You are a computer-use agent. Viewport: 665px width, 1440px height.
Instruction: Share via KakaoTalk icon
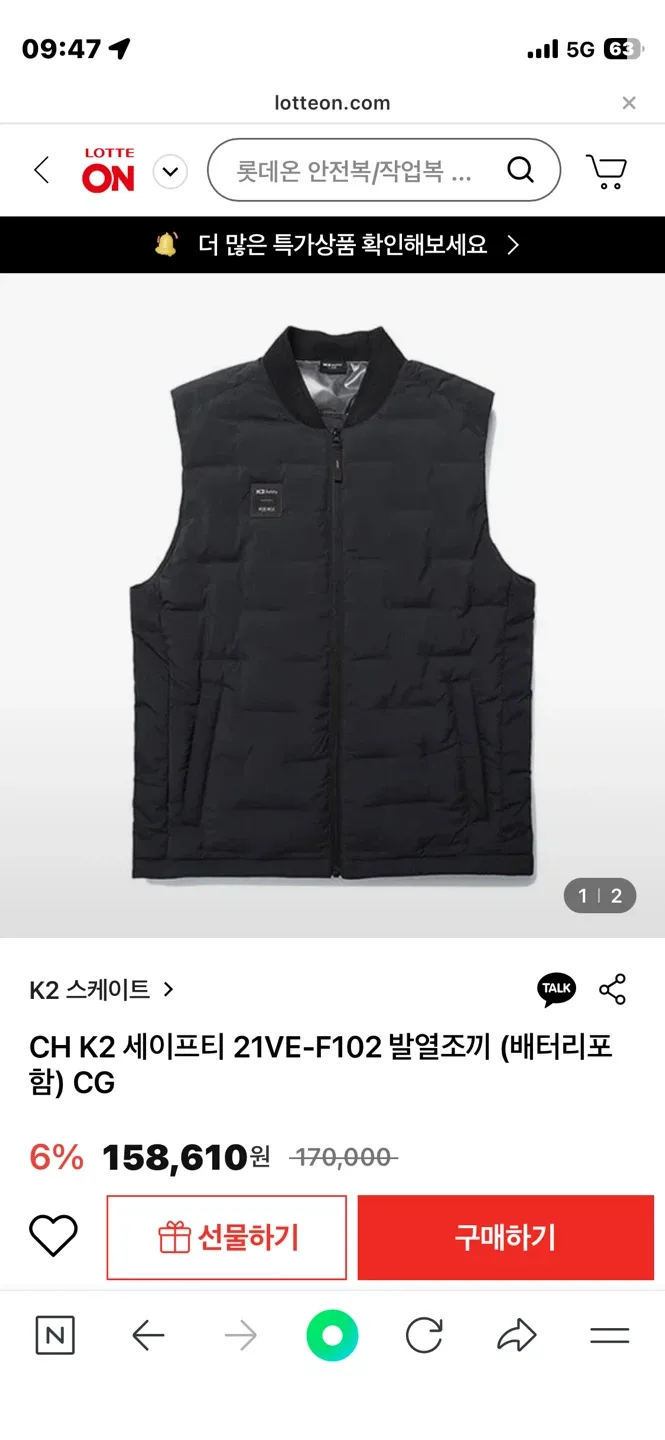click(556, 989)
